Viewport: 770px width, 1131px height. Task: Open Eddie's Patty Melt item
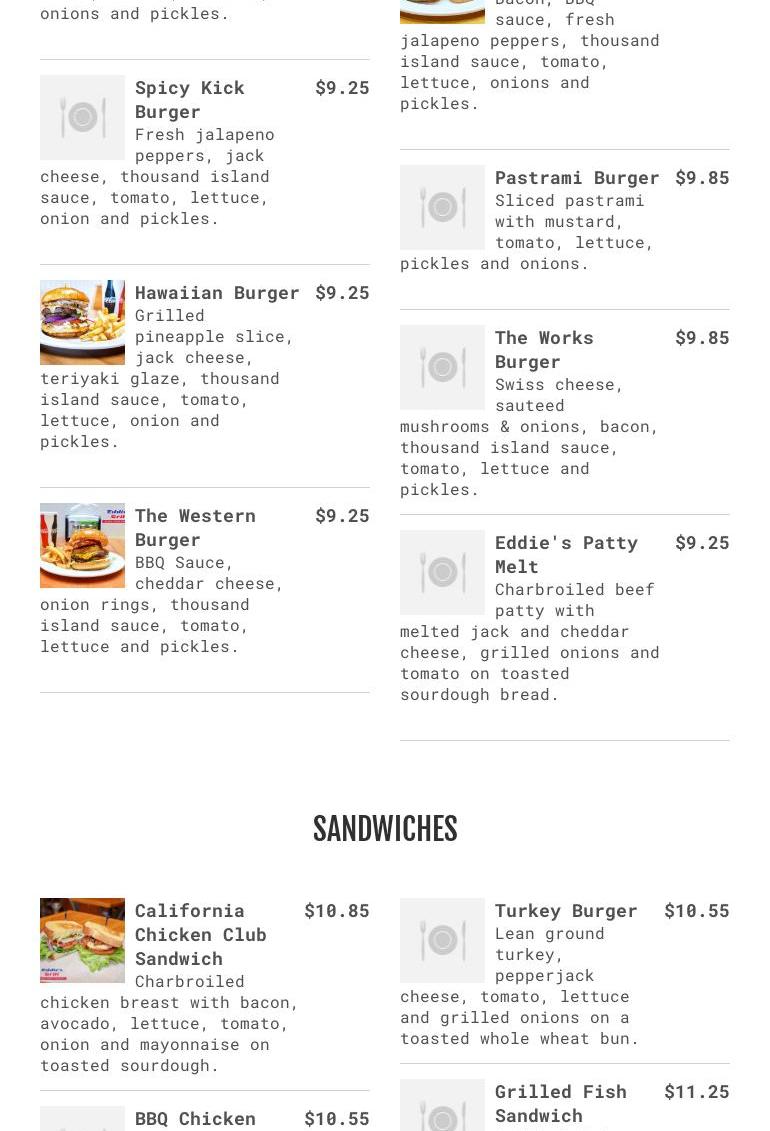566,553
